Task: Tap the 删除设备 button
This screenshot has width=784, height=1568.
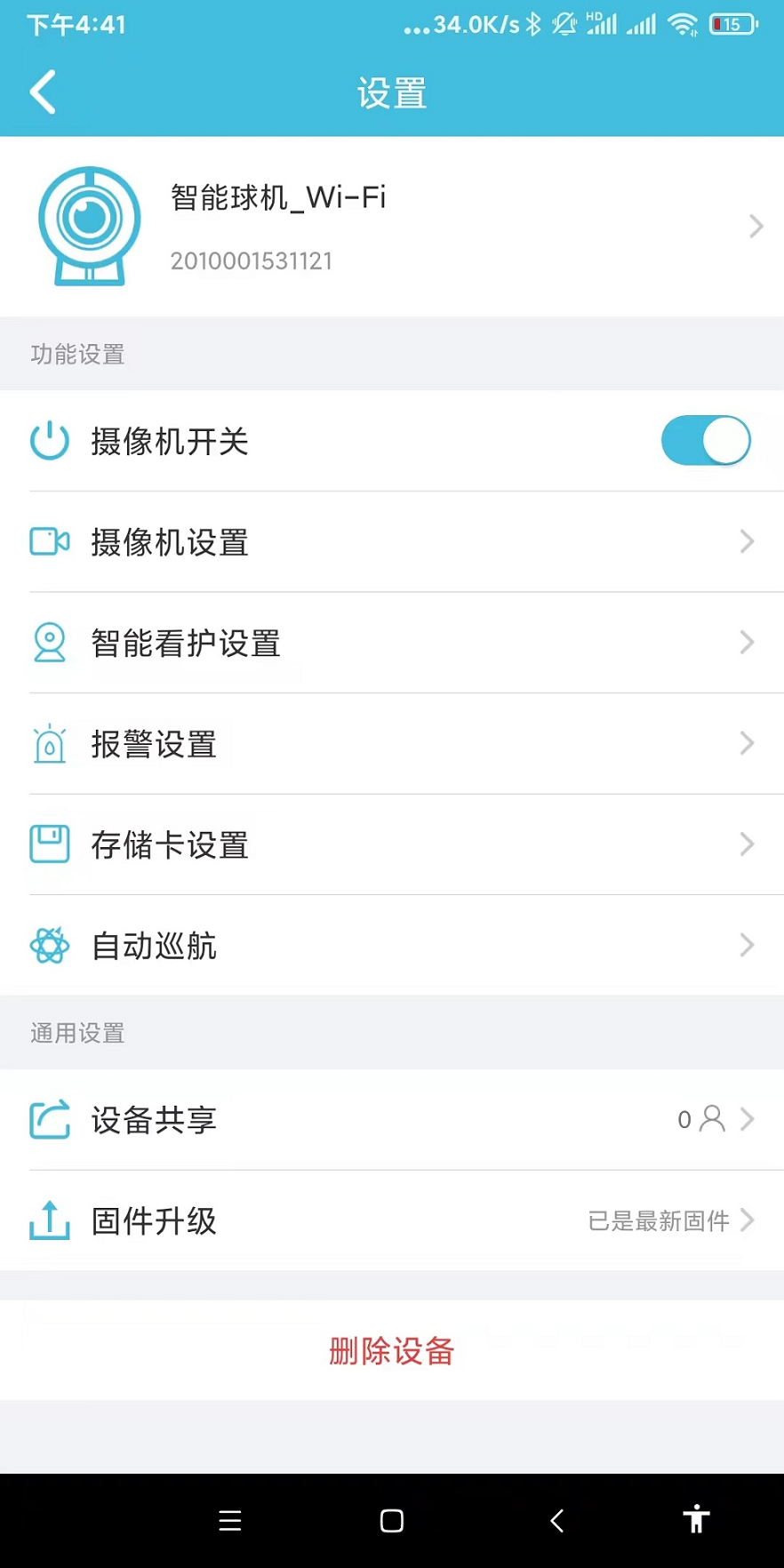Action: [392, 1350]
